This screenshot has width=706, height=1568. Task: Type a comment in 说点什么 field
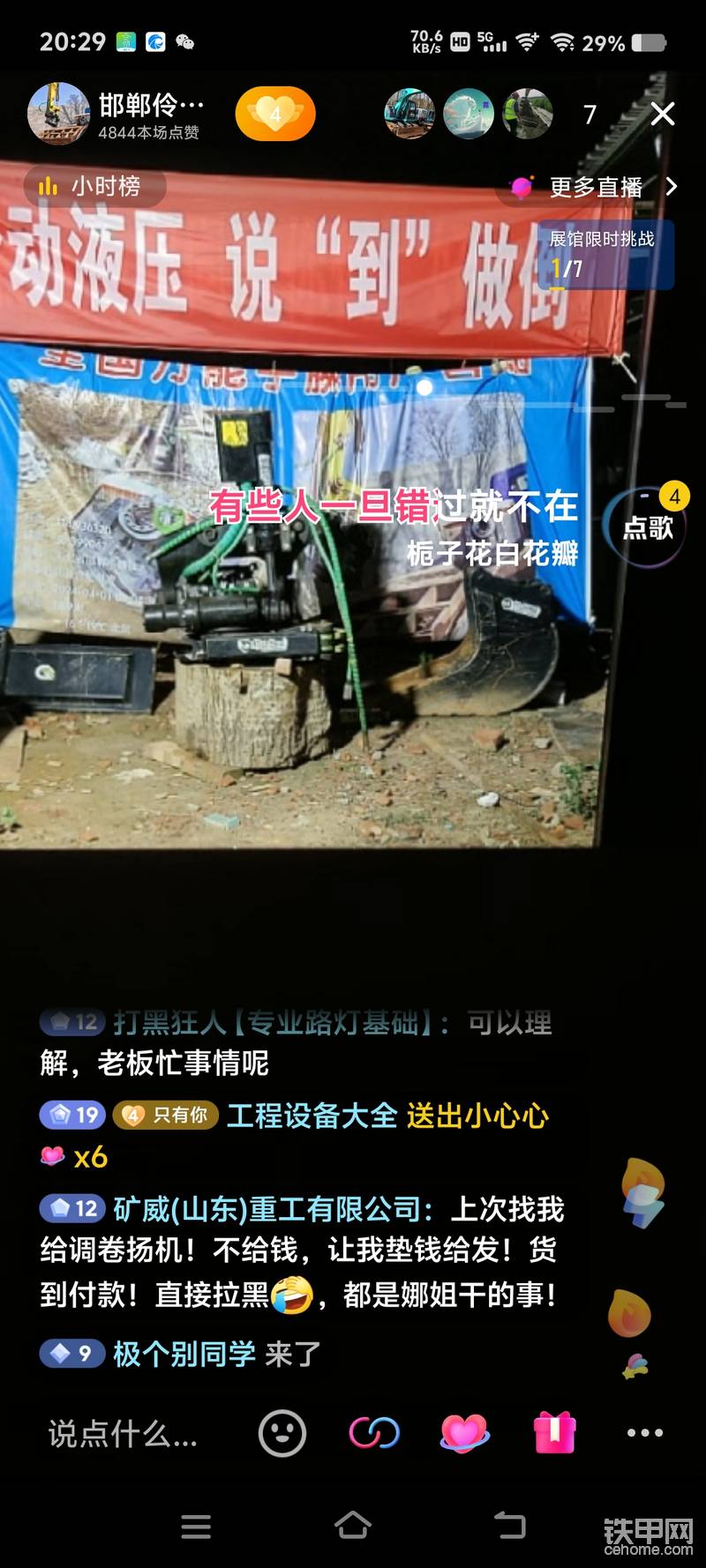[x=124, y=1434]
